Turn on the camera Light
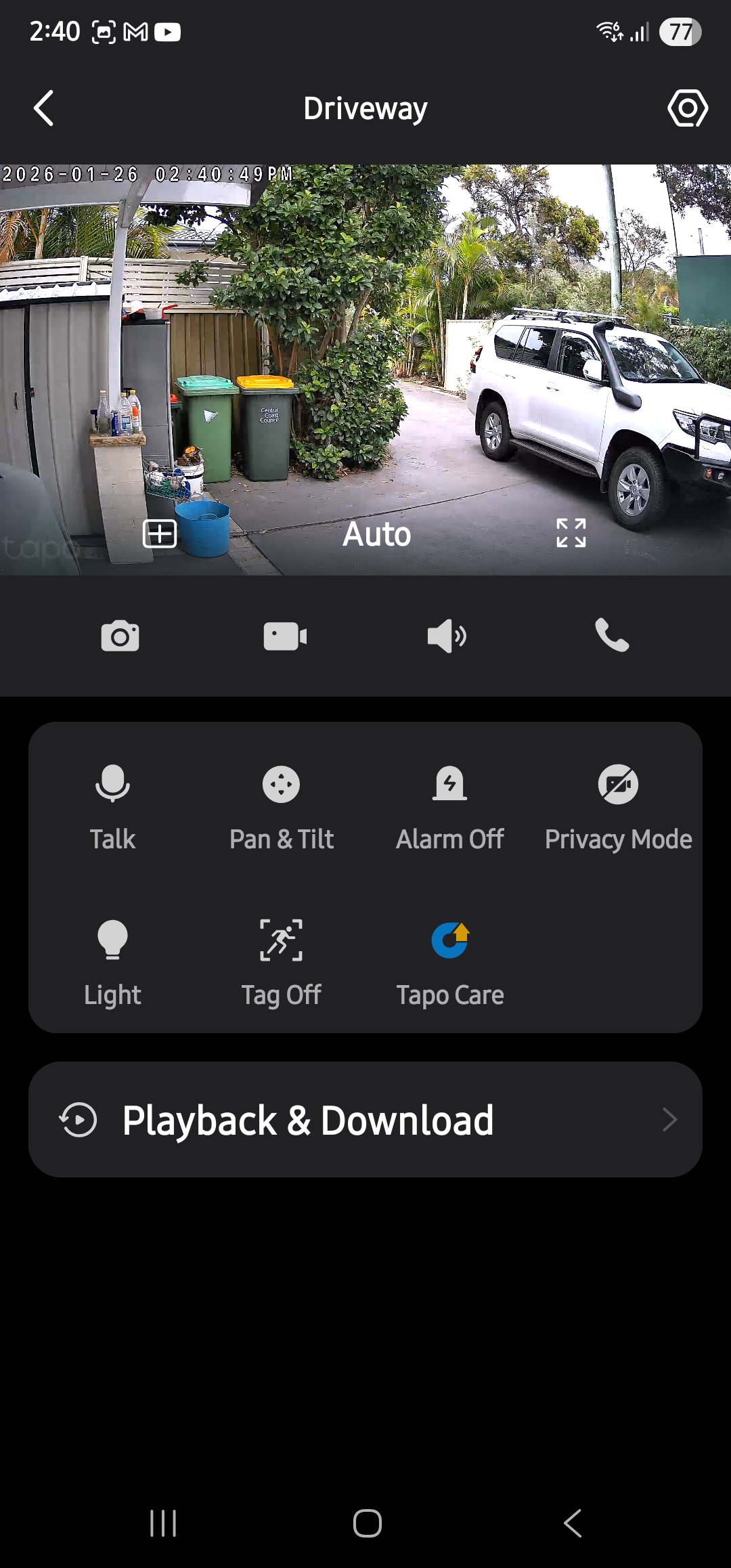 (x=112, y=963)
